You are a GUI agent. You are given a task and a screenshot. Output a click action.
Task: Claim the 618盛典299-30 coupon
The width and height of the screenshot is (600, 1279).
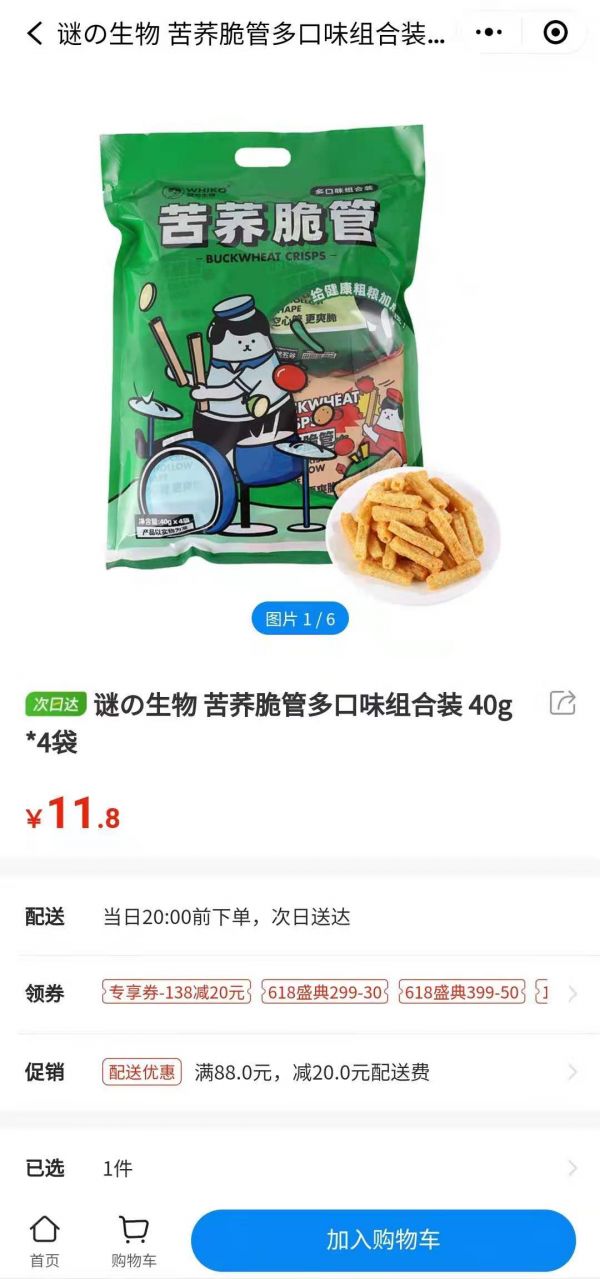click(324, 993)
